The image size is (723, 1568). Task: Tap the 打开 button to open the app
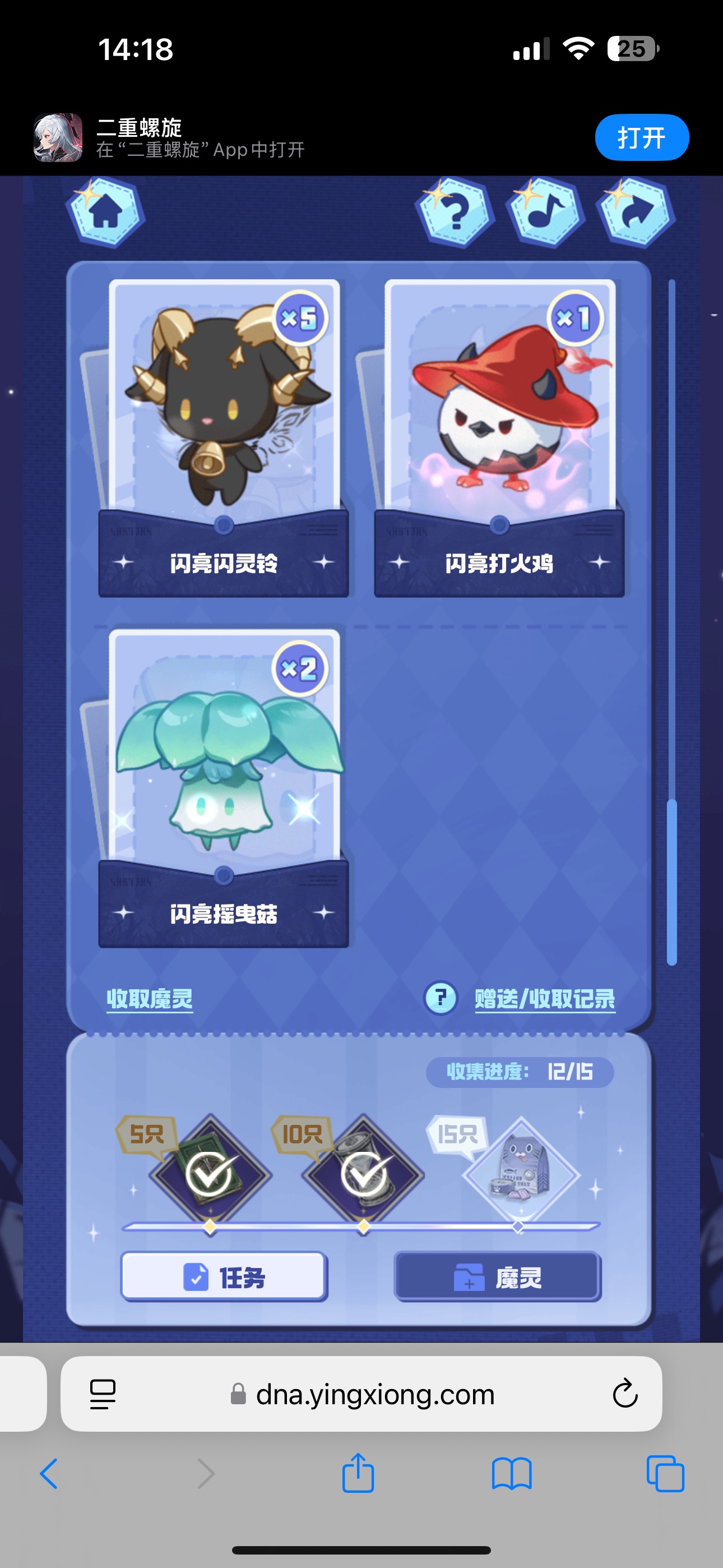click(641, 137)
